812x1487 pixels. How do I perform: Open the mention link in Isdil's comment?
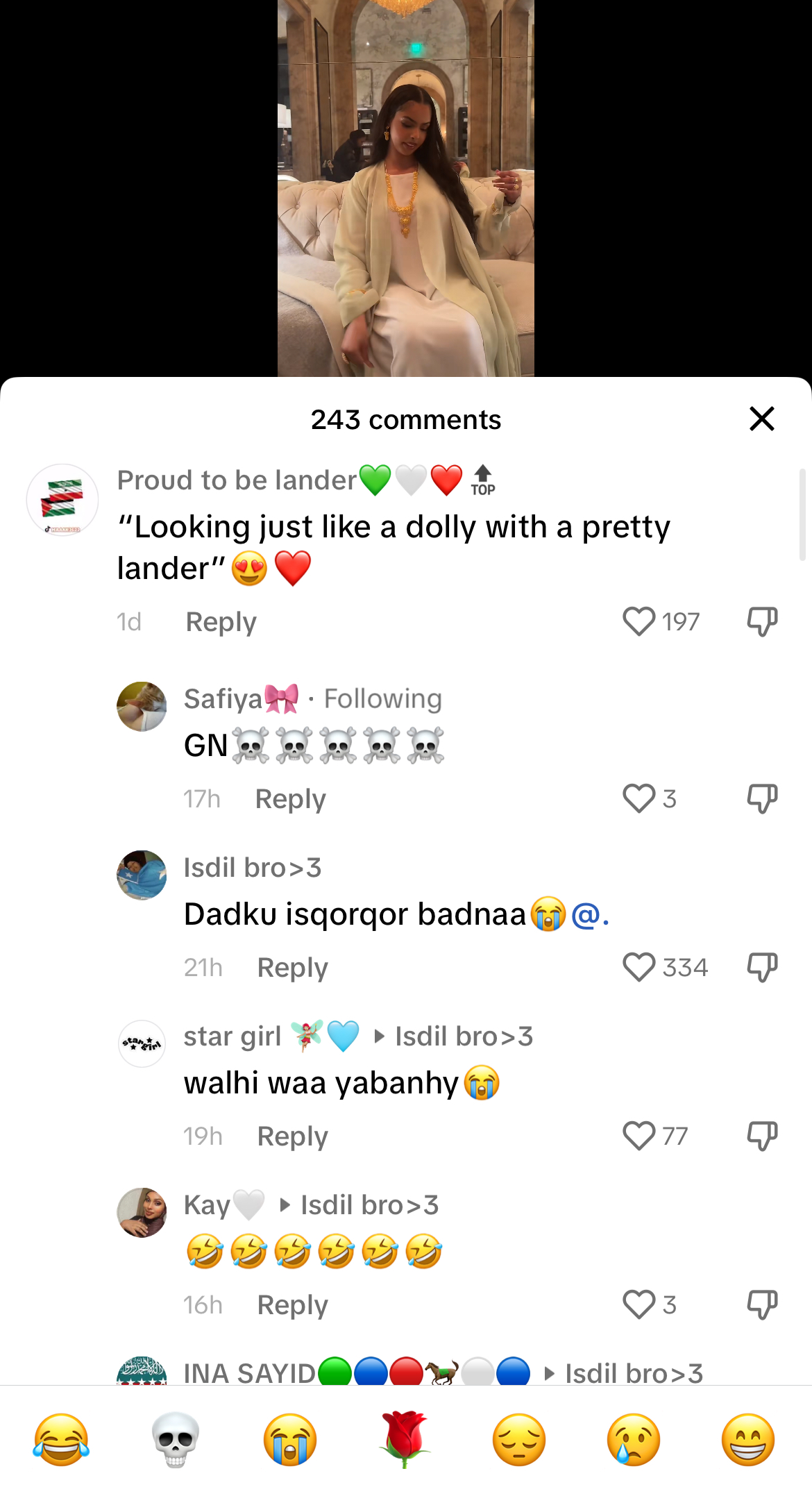tap(590, 915)
